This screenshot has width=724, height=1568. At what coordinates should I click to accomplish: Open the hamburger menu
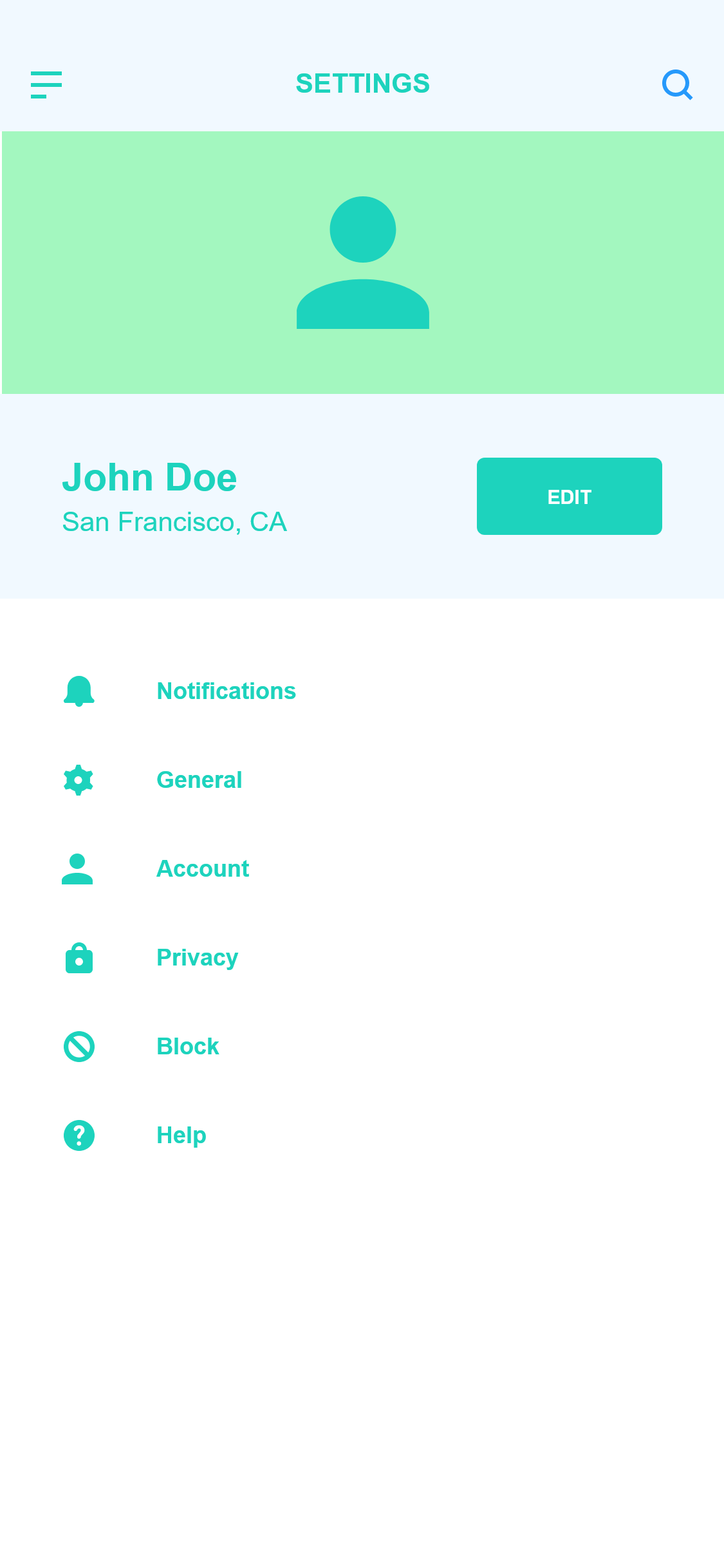pos(46,85)
